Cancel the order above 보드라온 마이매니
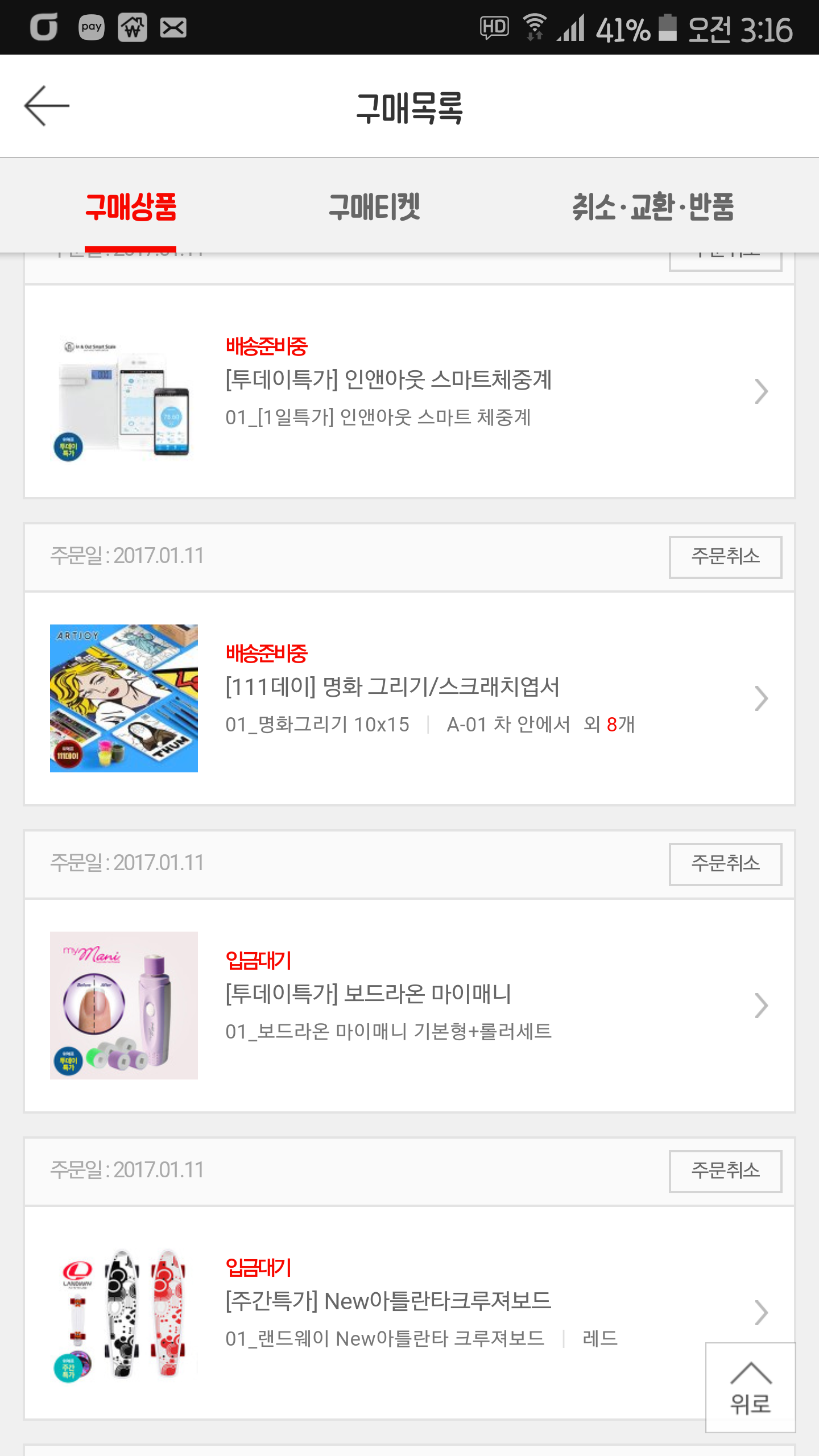 (725, 864)
